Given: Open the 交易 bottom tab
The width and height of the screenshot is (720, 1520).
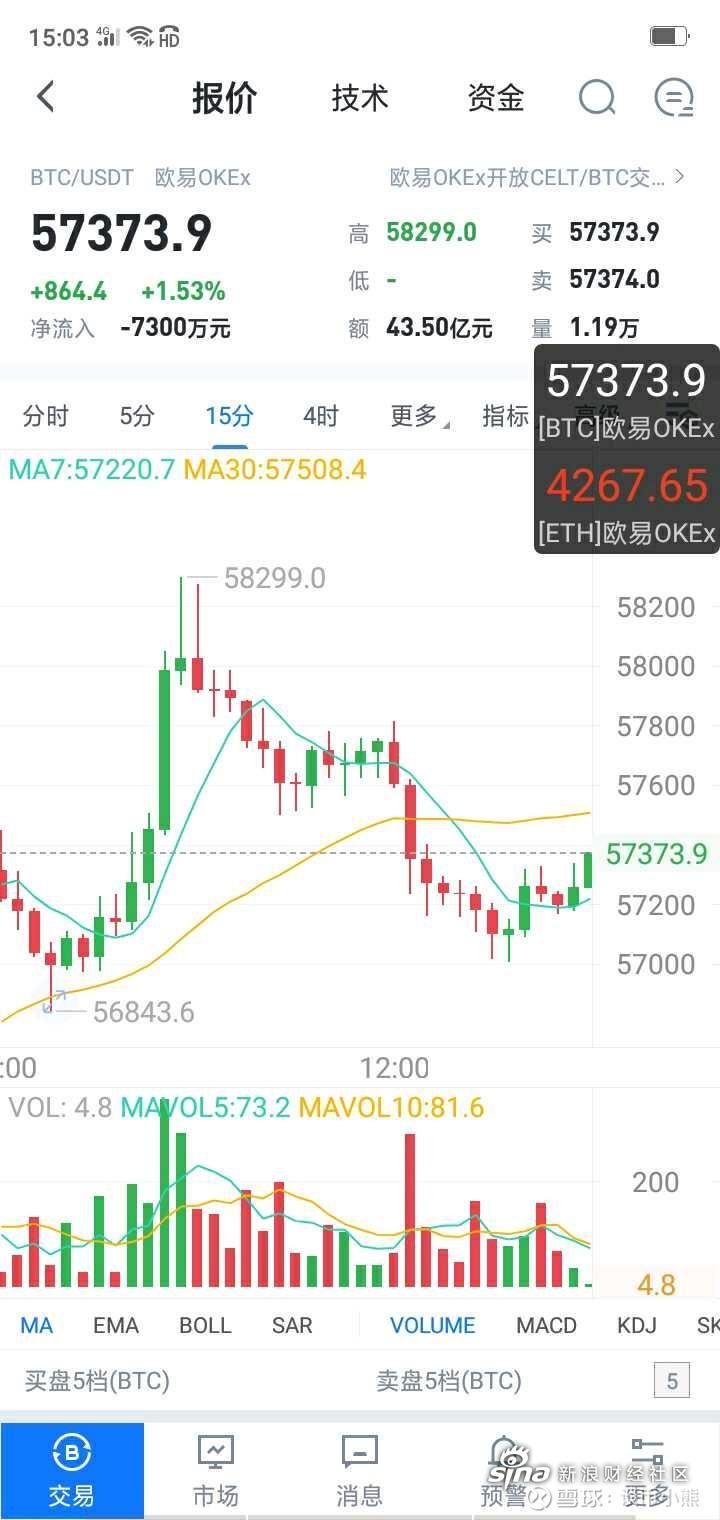Looking at the screenshot, I should (x=72, y=1472).
